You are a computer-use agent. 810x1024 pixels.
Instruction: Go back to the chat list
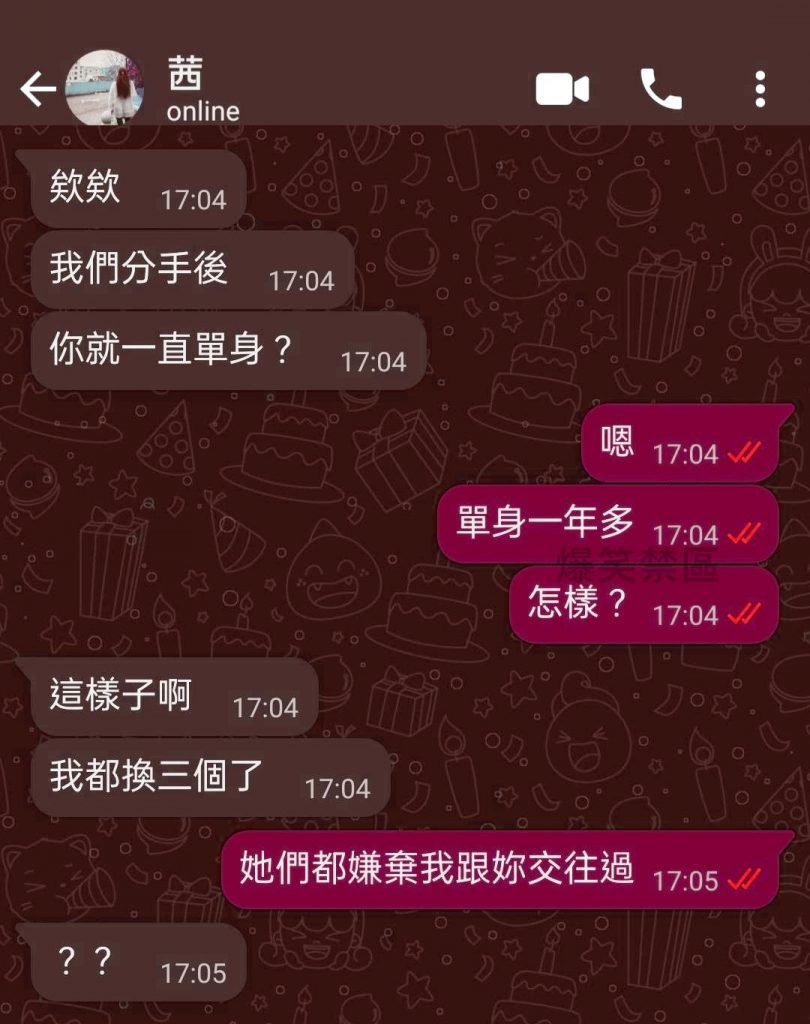tap(37, 90)
